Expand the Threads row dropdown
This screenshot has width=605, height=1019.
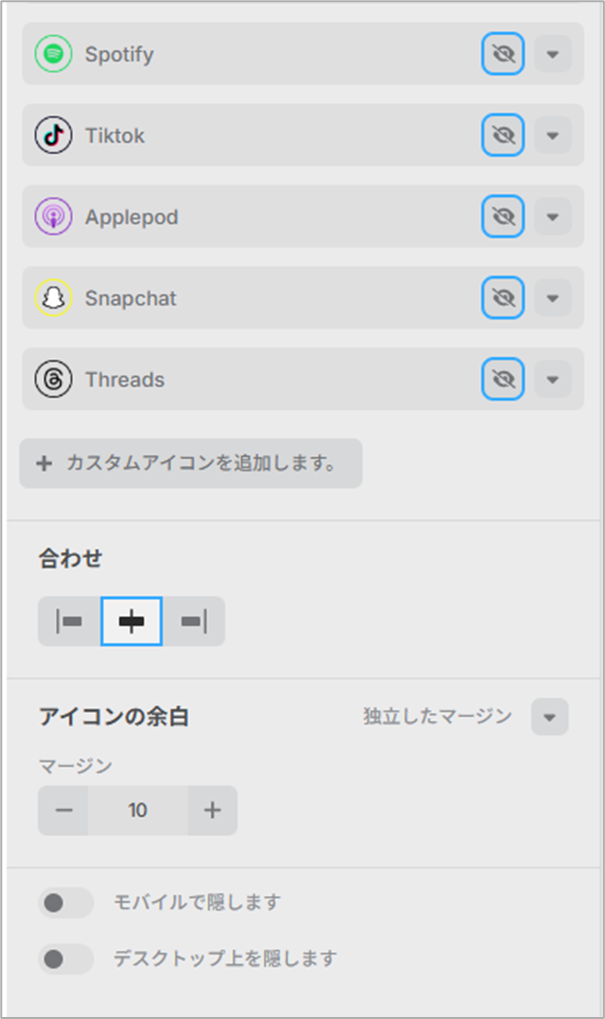553,379
